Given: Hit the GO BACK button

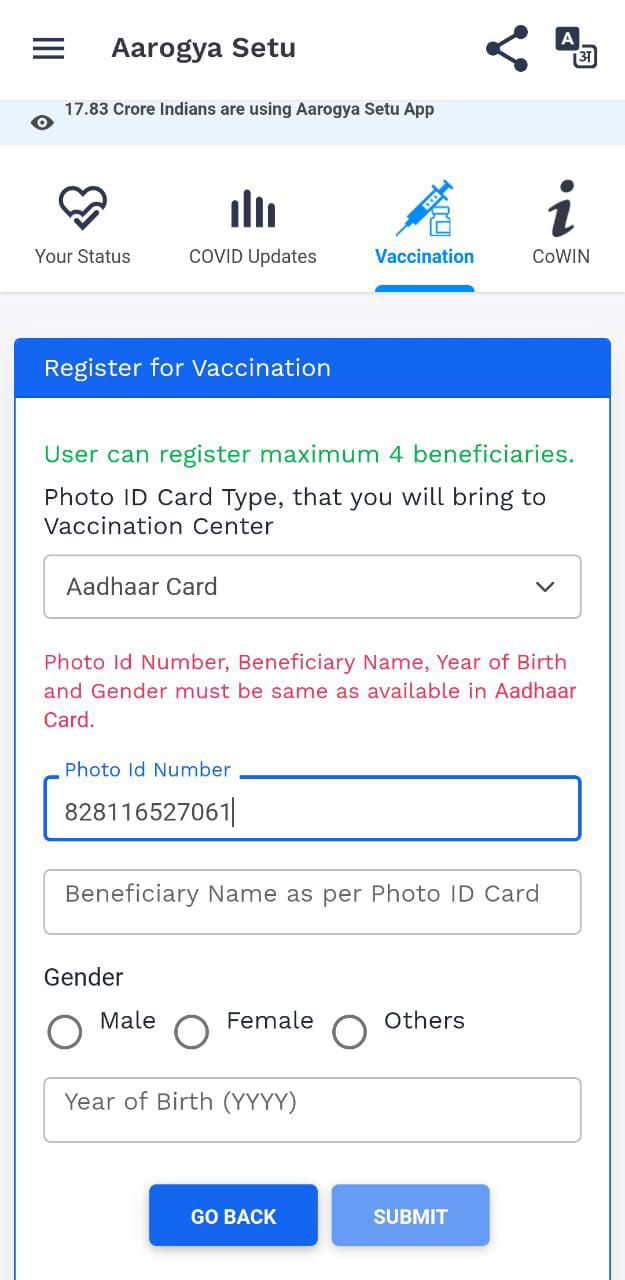Looking at the screenshot, I should tap(233, 1216).
